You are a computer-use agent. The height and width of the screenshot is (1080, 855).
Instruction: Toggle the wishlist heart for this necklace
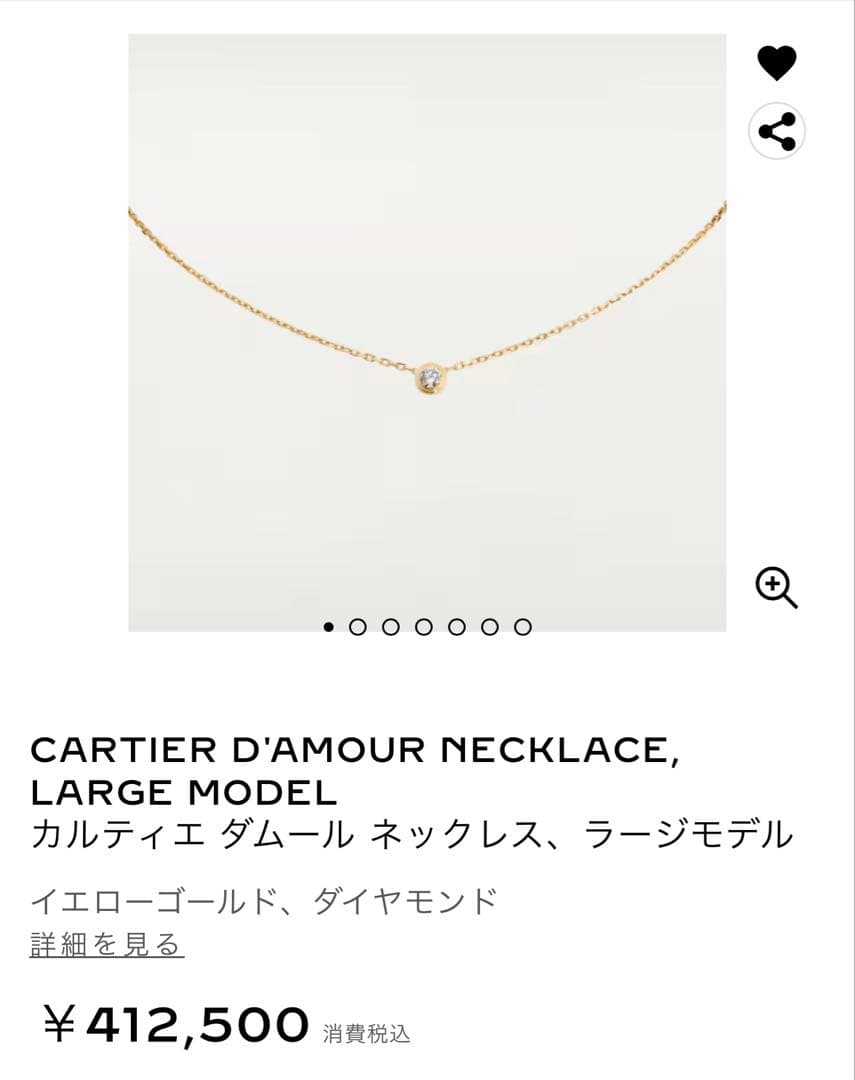pyautogui.click(x=776, y=64)
